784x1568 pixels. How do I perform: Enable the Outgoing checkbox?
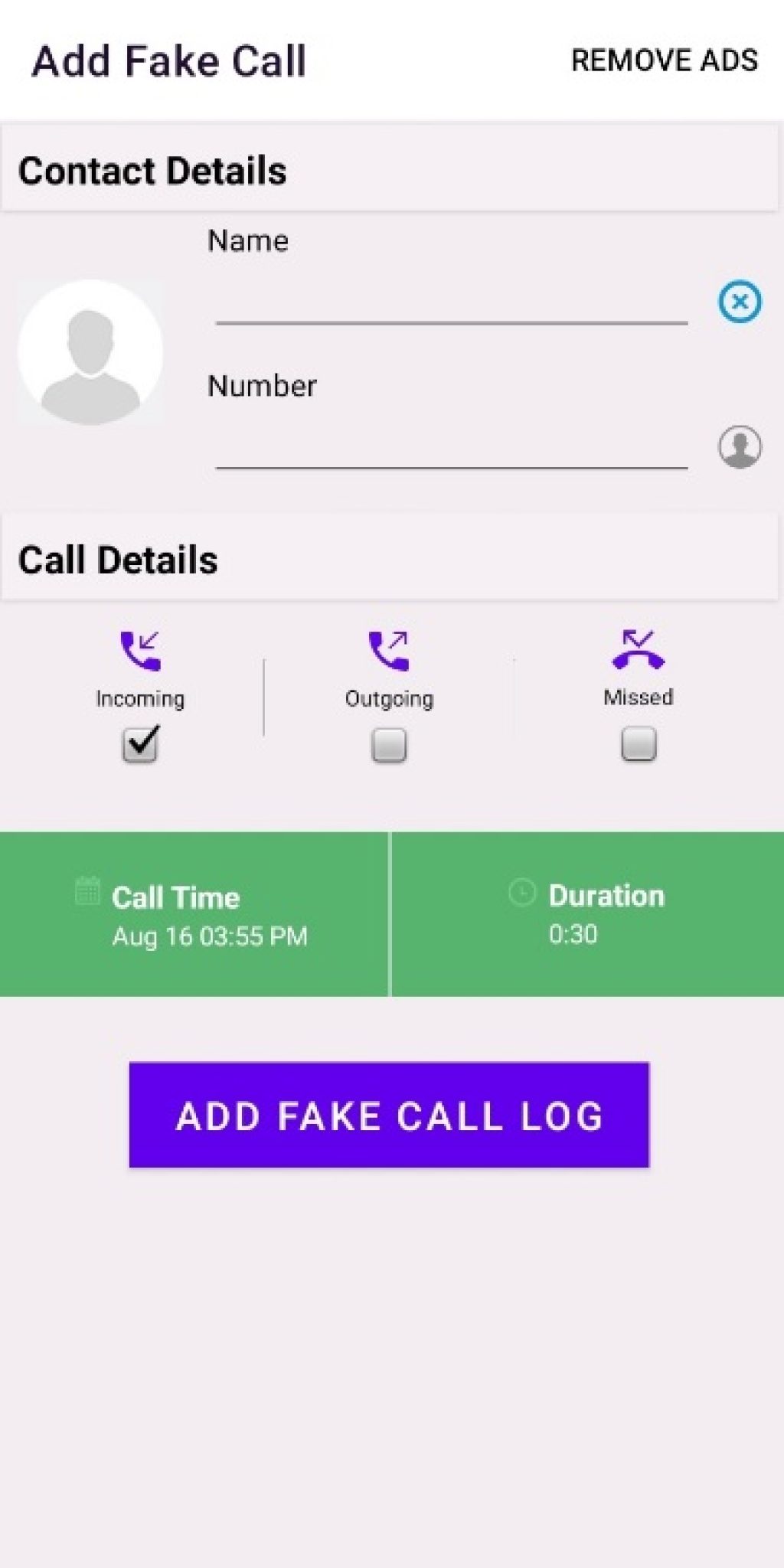click(389, 744)
